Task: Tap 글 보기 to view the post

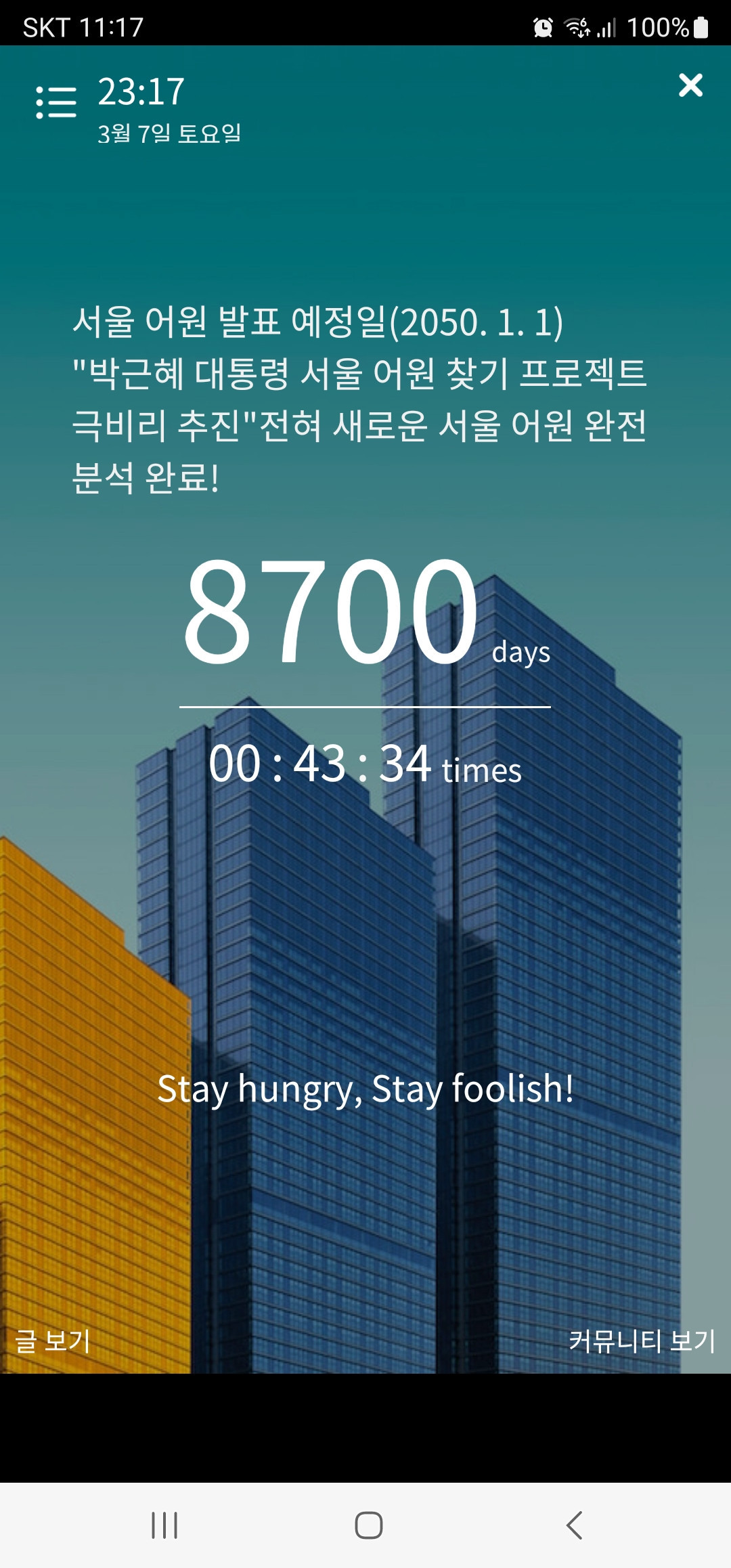Action: click(53, 1341)
